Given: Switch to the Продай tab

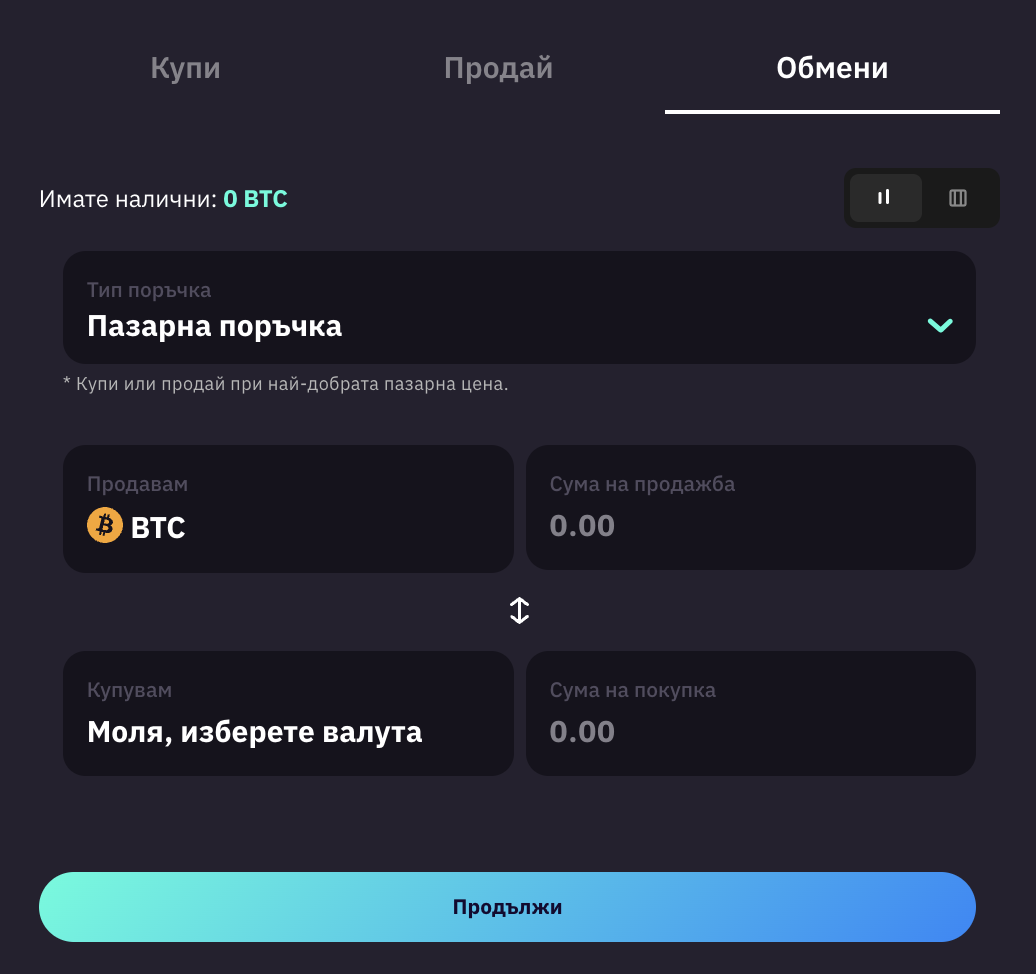Looking at the screenshot, I should (x=498, y=69).
